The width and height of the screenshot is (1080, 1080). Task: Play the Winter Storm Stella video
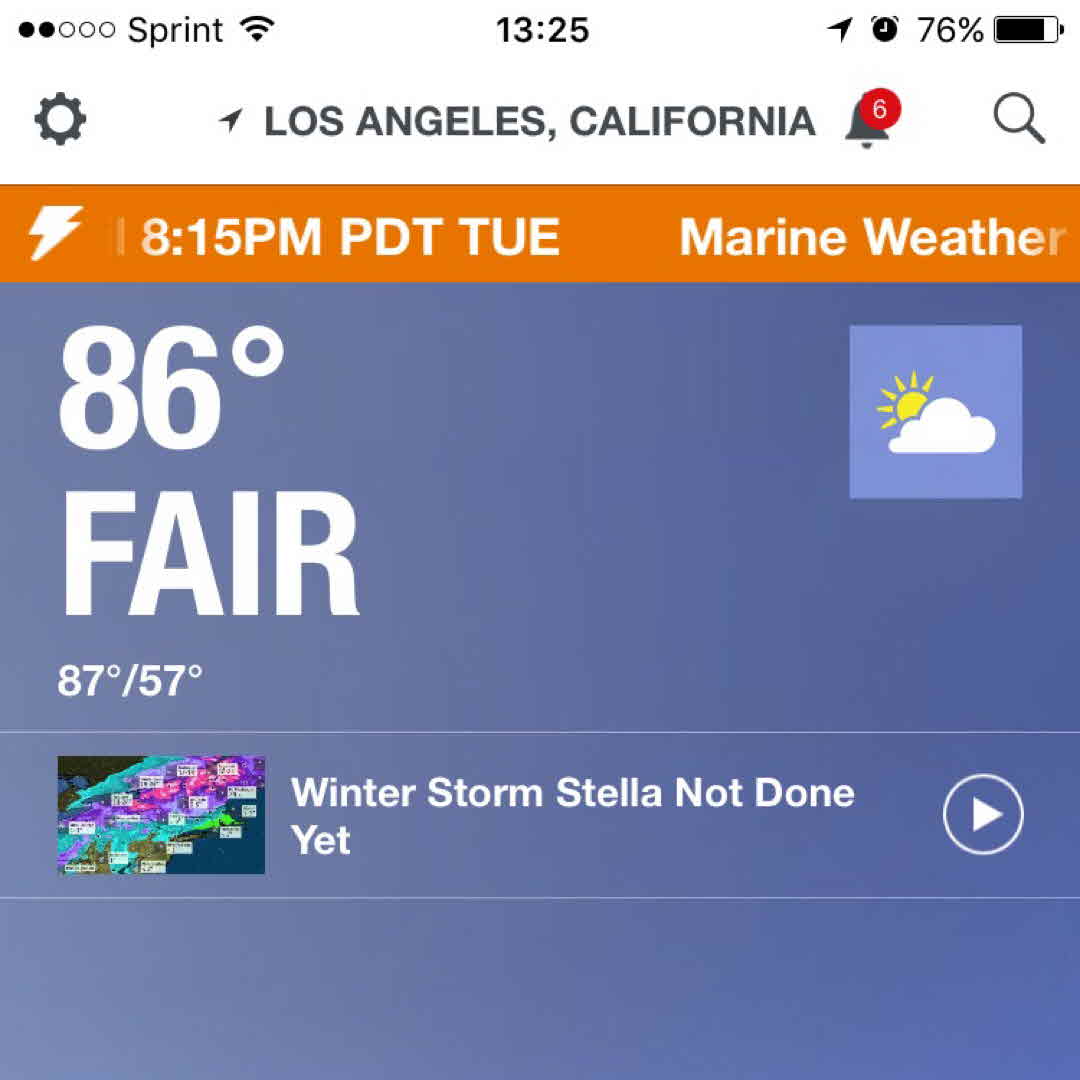tap(983, 815)
